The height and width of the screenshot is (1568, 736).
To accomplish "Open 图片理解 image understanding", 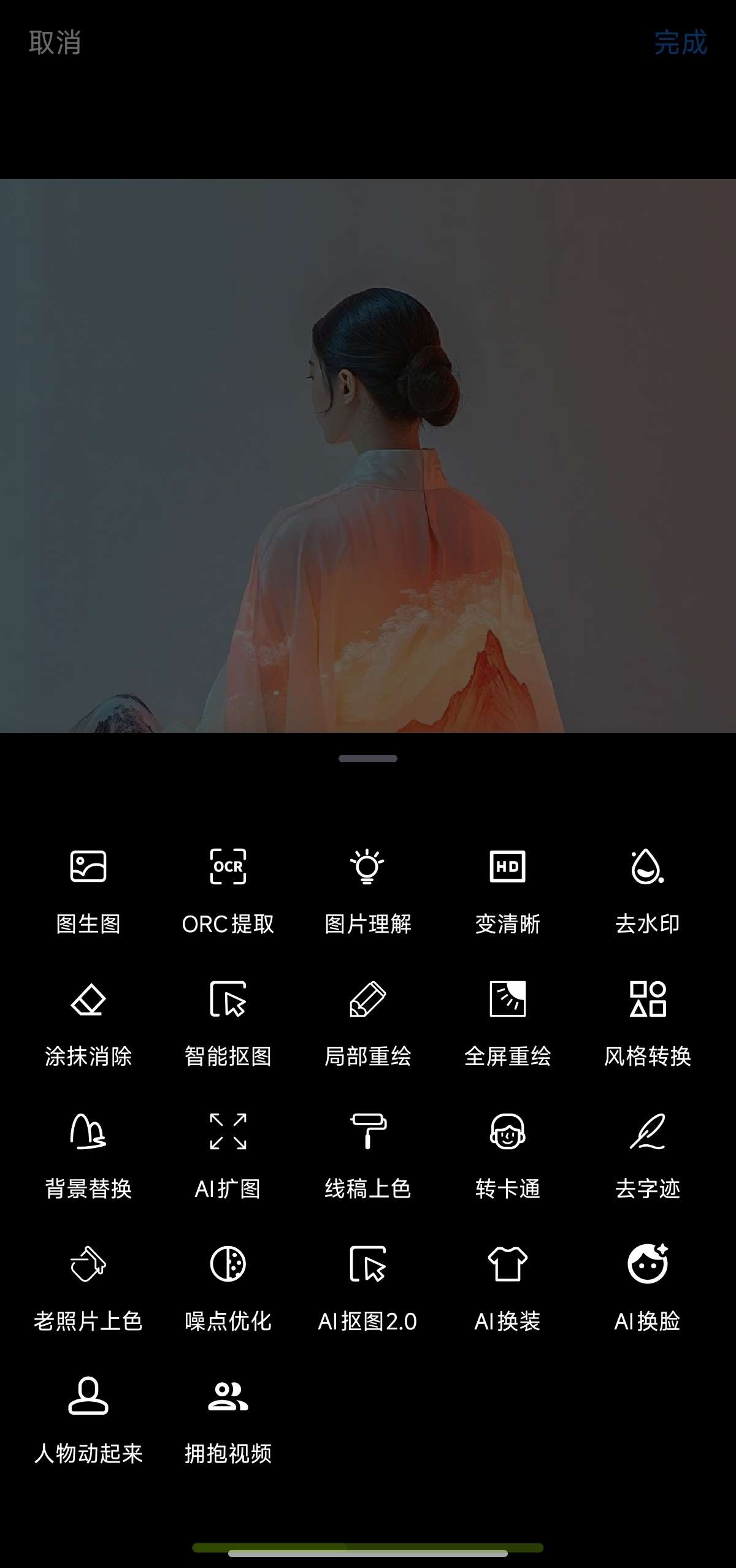I will click(x=367, y=889).
